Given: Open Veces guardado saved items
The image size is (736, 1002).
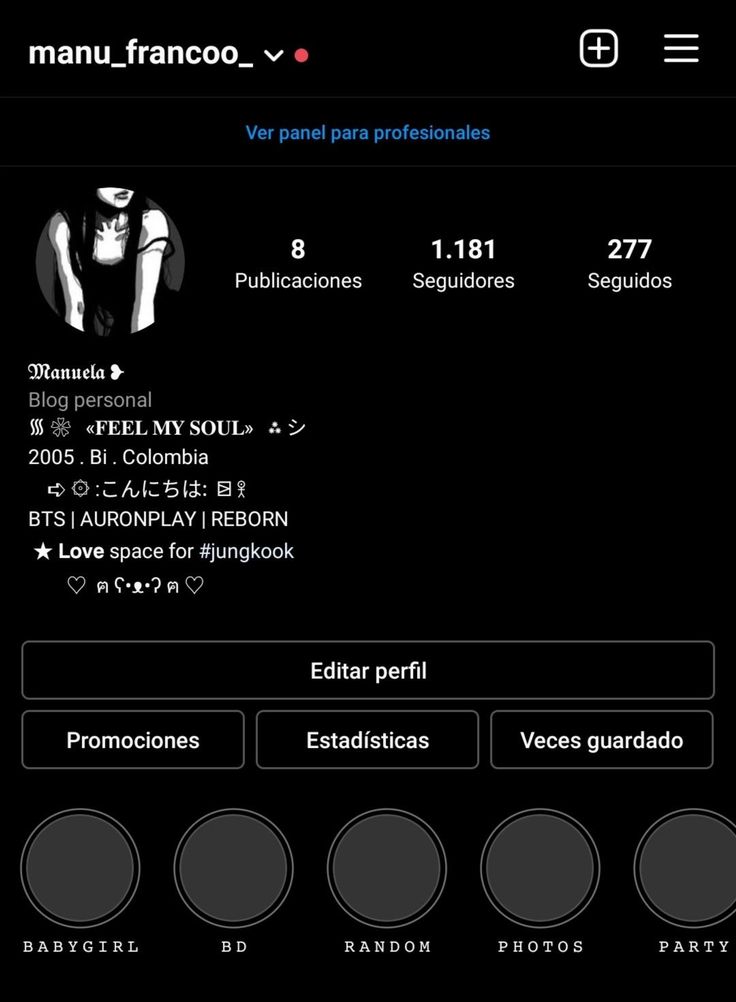Looking at the screenshot, I should (602, 740).
